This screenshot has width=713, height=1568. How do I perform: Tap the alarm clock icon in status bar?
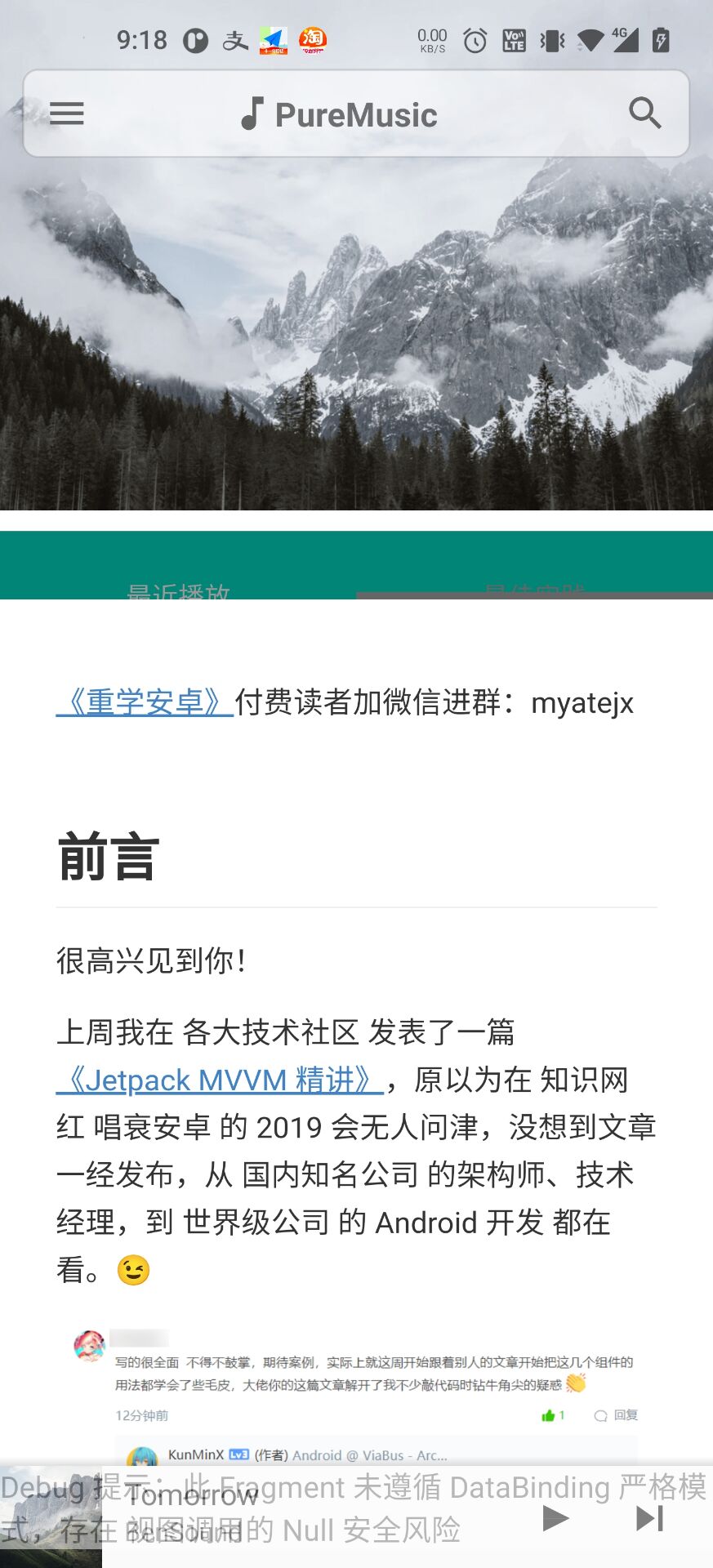point(474,38)
